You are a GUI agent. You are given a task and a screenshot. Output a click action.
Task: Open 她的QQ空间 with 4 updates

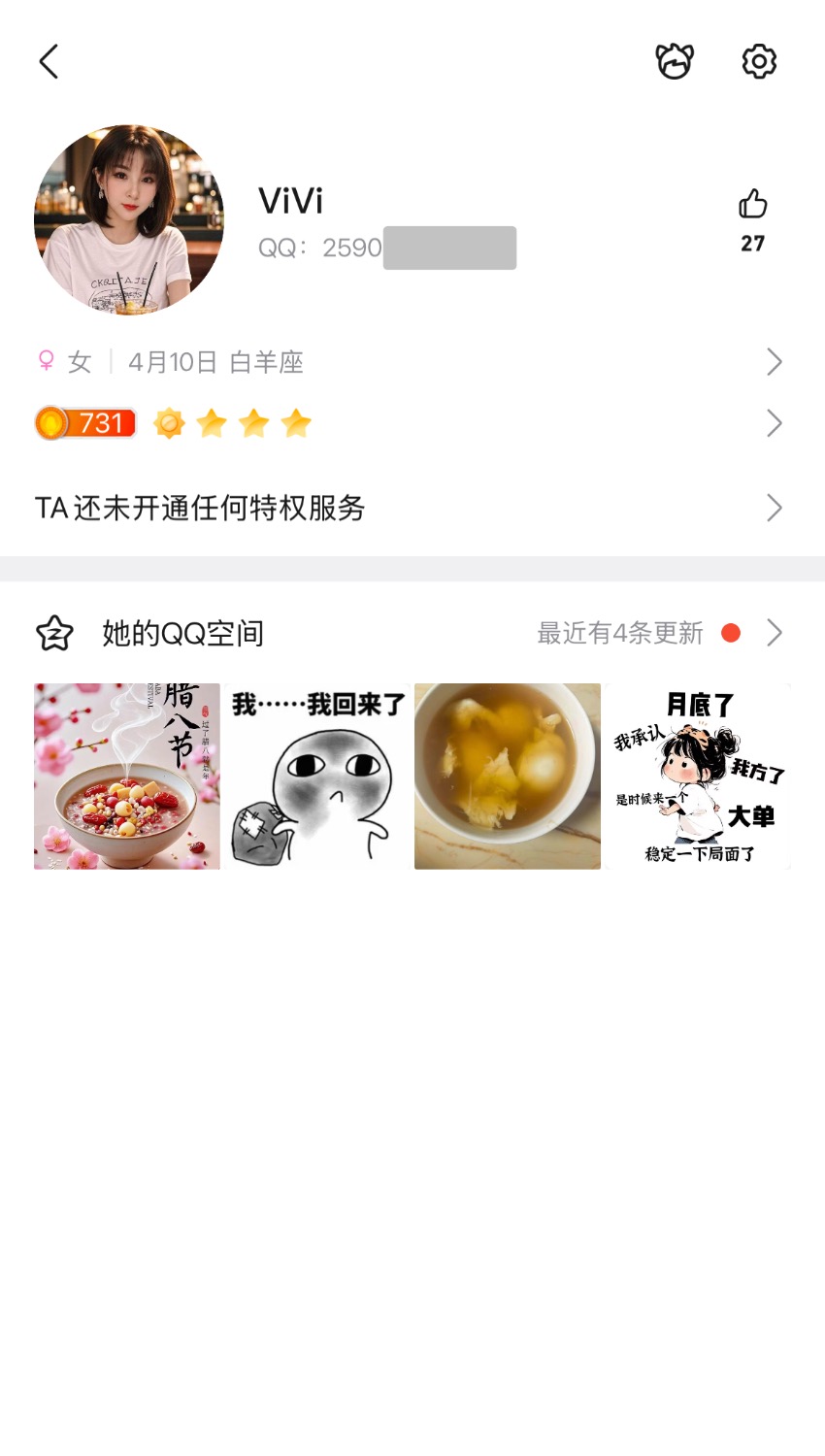point(408,633)
